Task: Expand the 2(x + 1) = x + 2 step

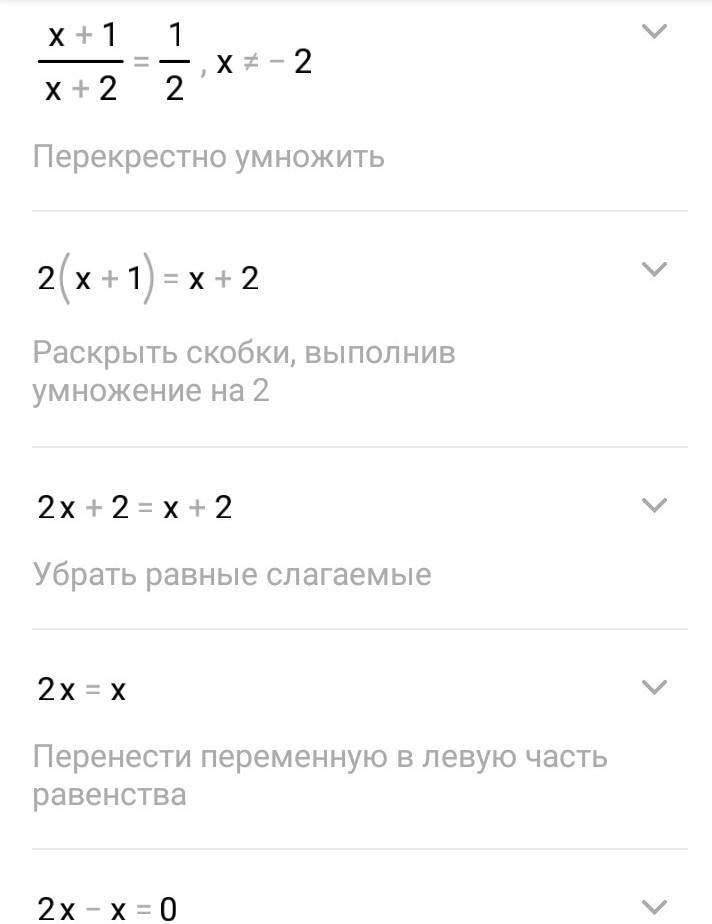Action: tap(653, 269)
